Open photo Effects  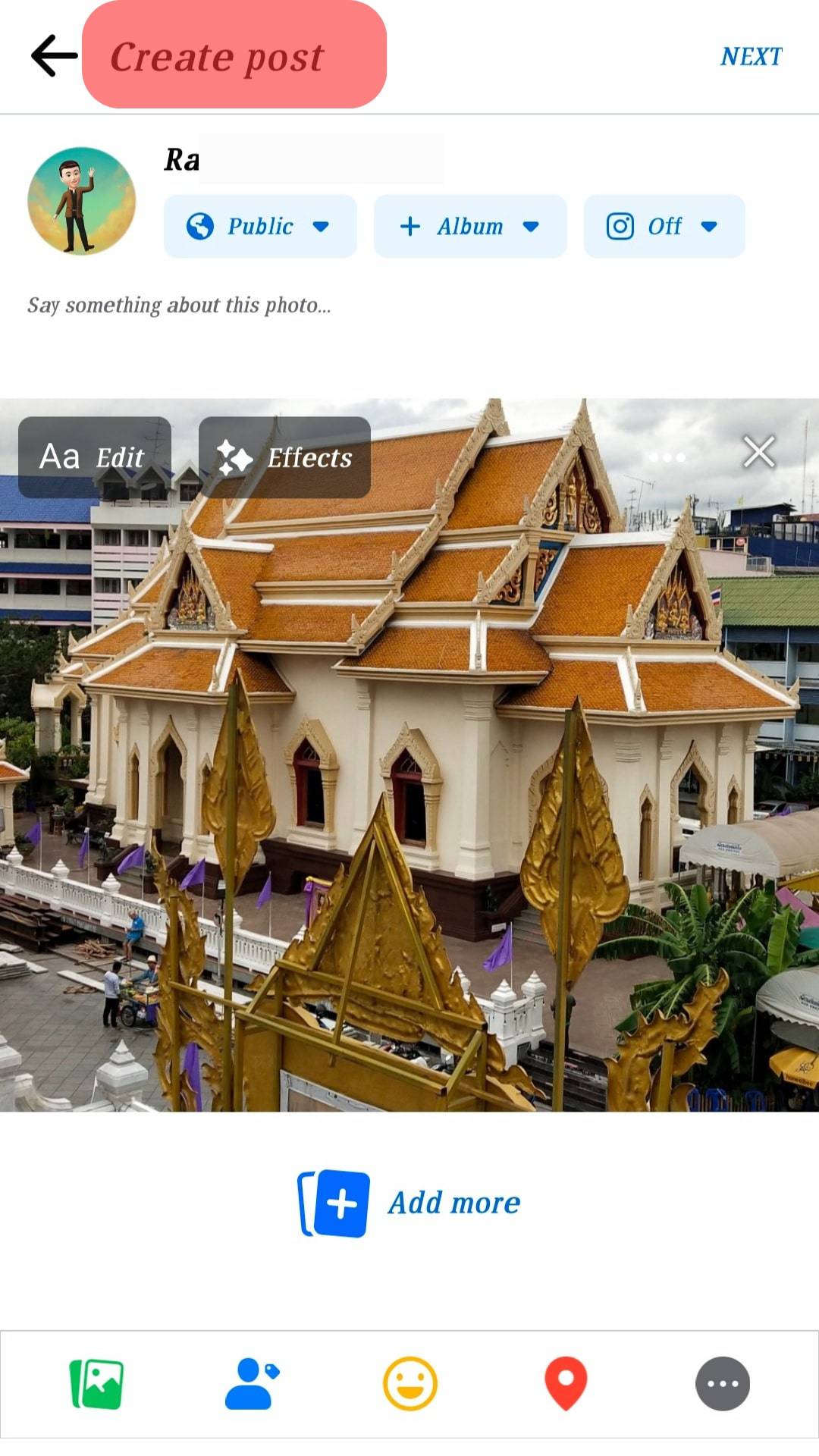284,457
